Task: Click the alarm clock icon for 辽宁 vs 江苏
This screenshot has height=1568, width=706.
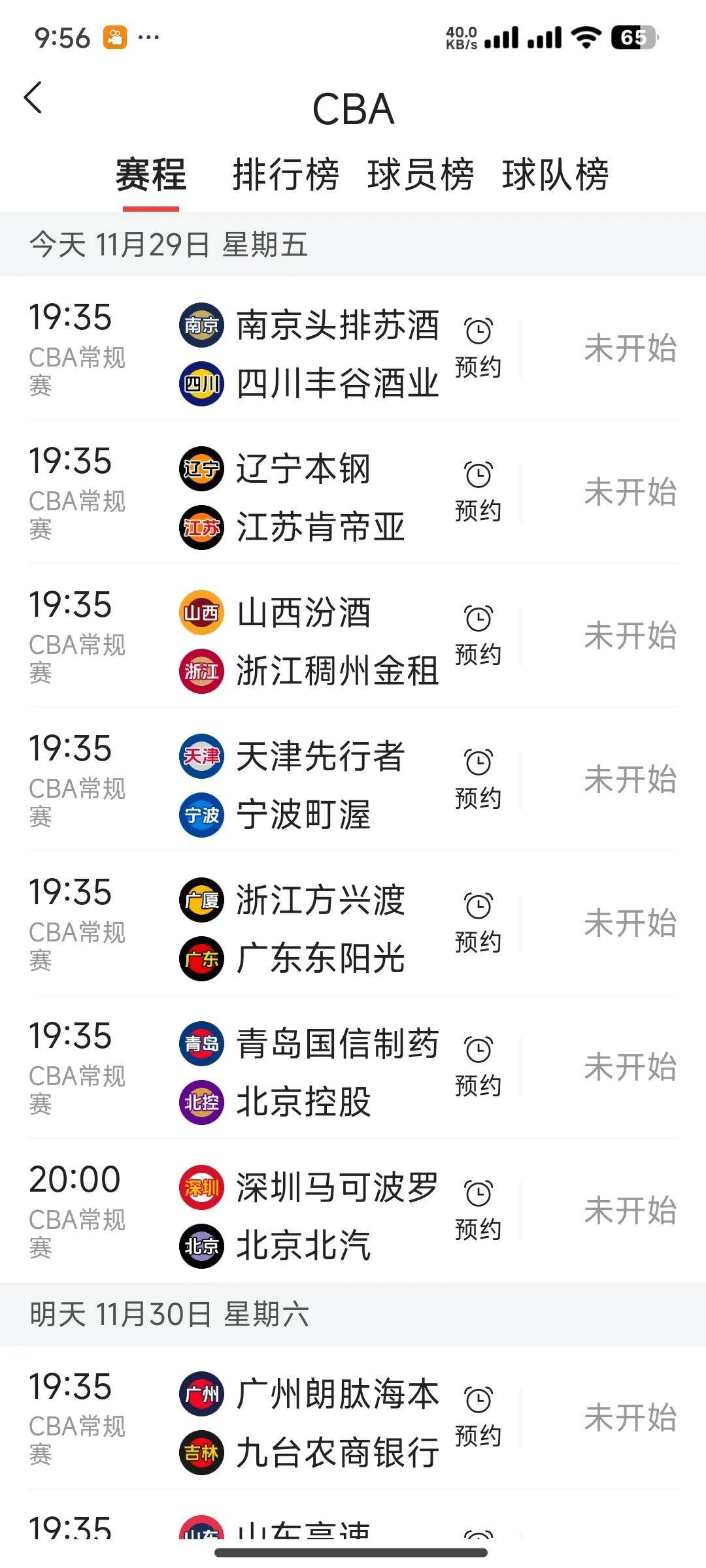Action: 478,476
